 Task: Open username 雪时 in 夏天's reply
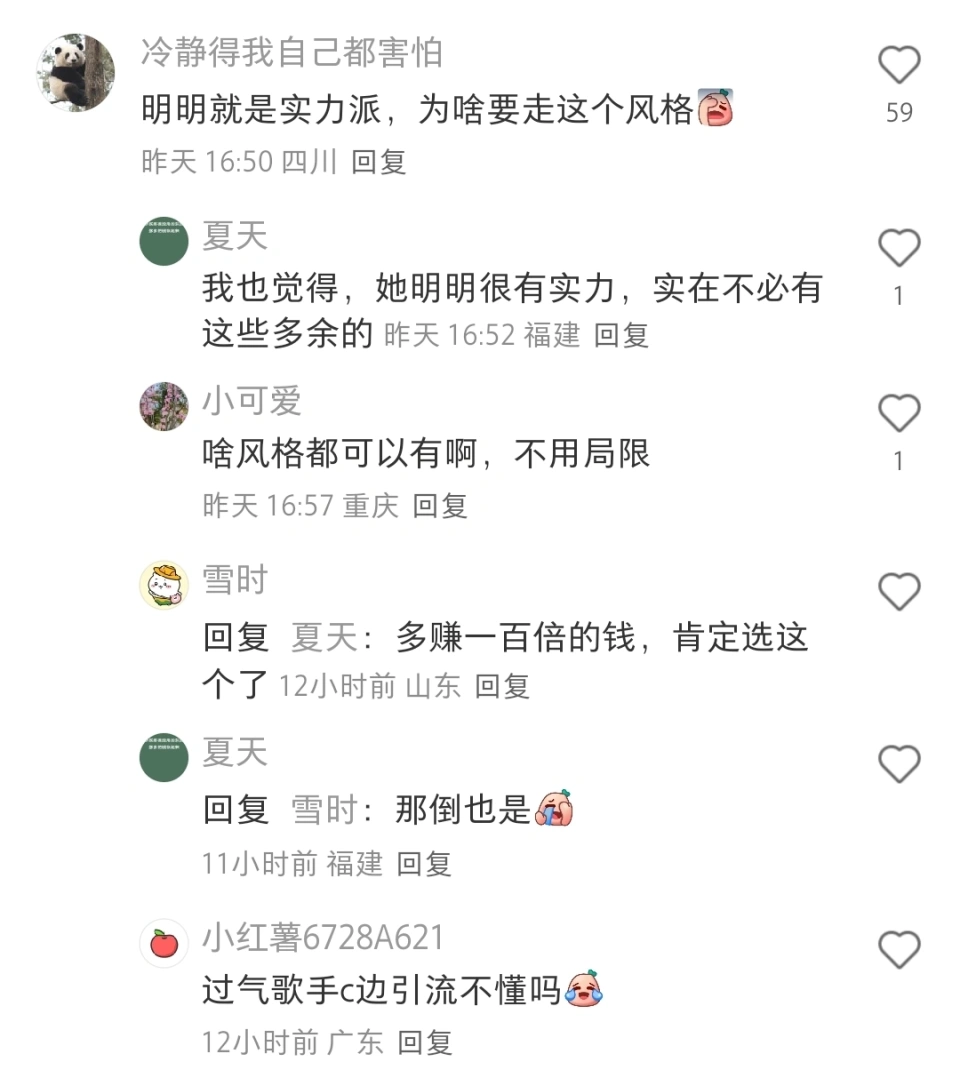point(323,810)
